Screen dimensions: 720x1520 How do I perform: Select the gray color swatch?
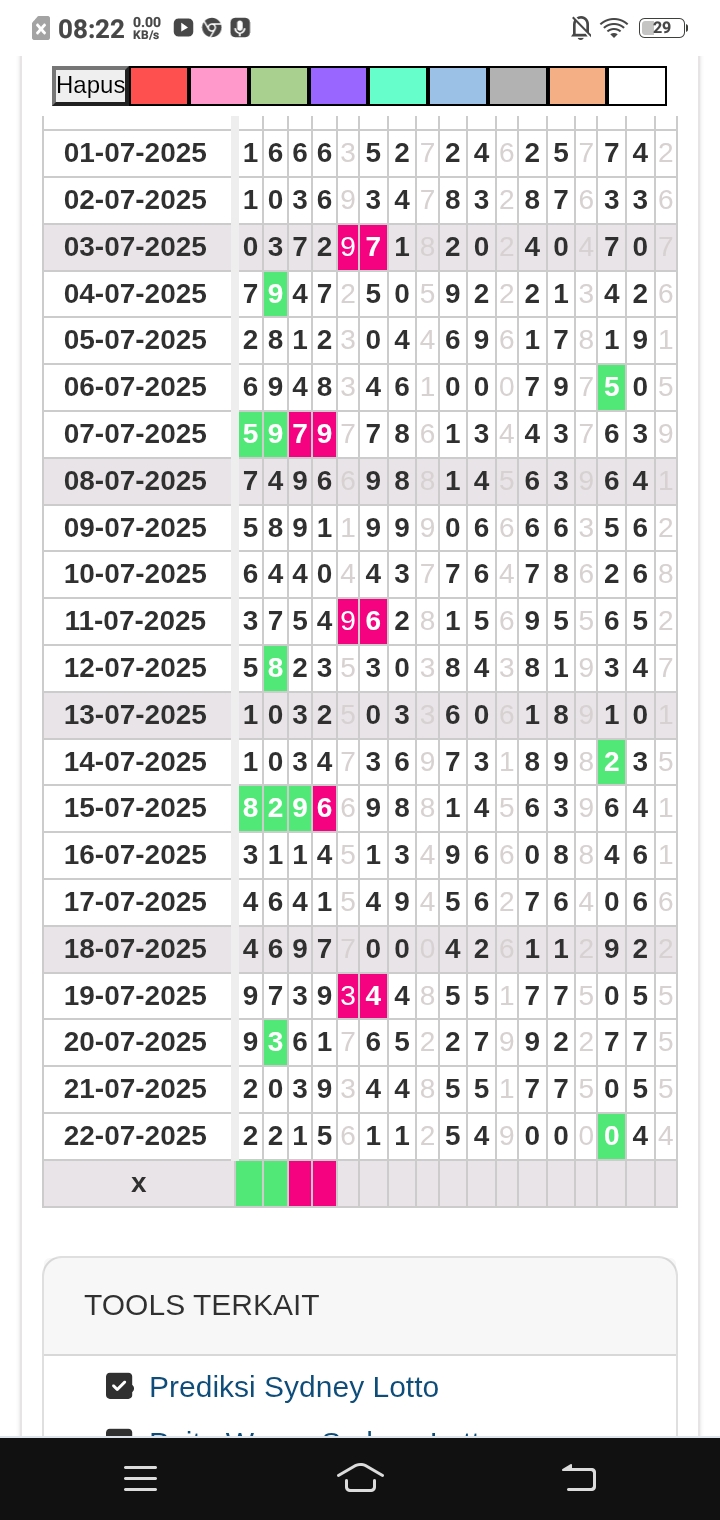518,86
